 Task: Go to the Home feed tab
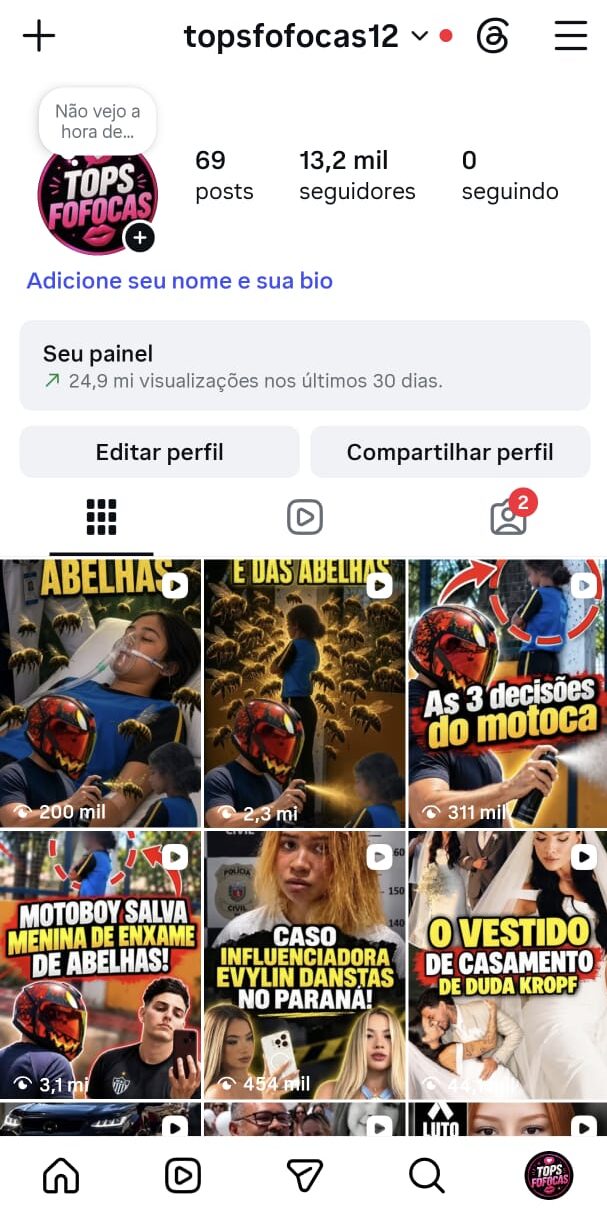click(x=61, y=1176)
